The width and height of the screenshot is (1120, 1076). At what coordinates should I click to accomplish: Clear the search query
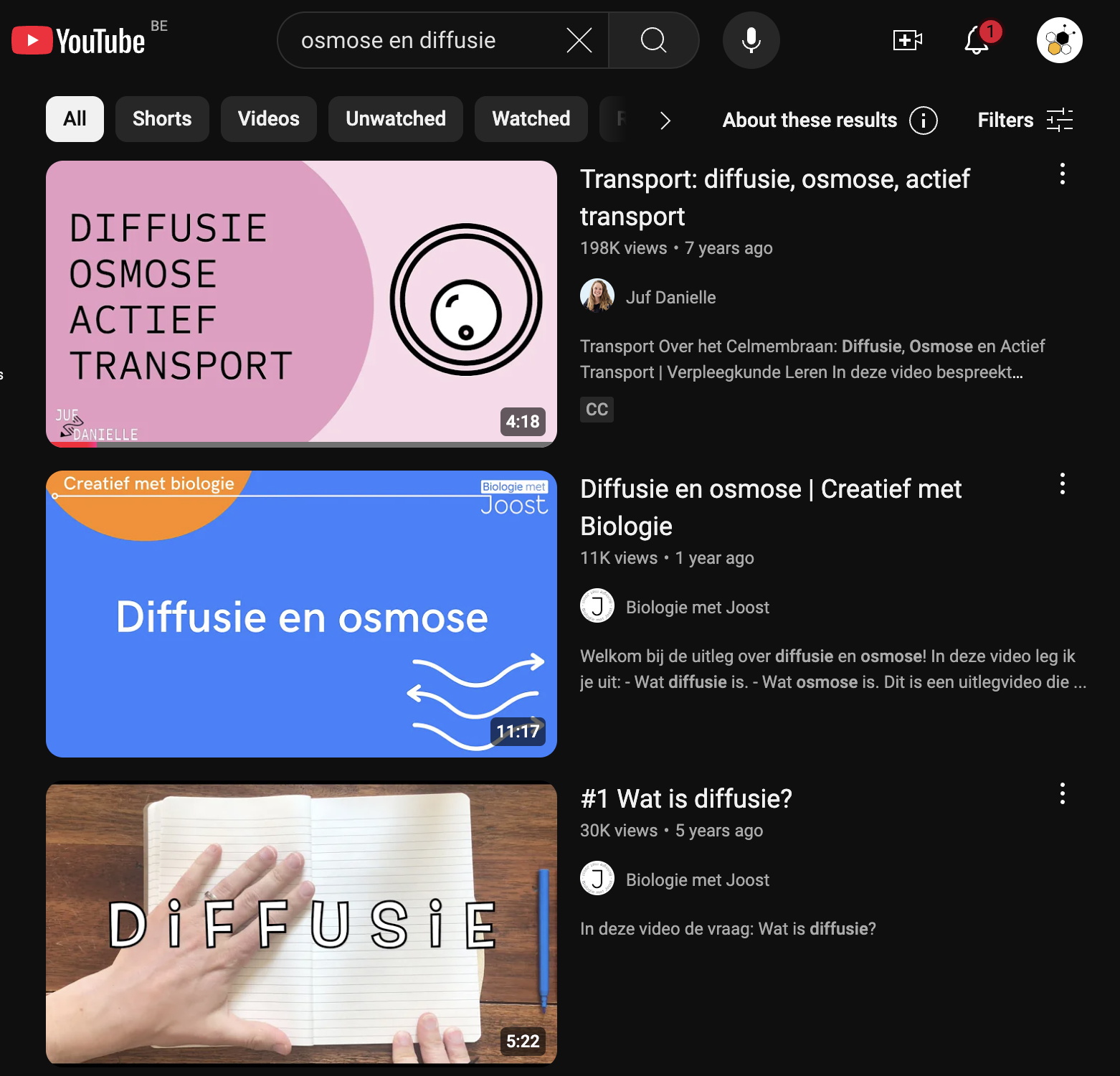(579, 41)
